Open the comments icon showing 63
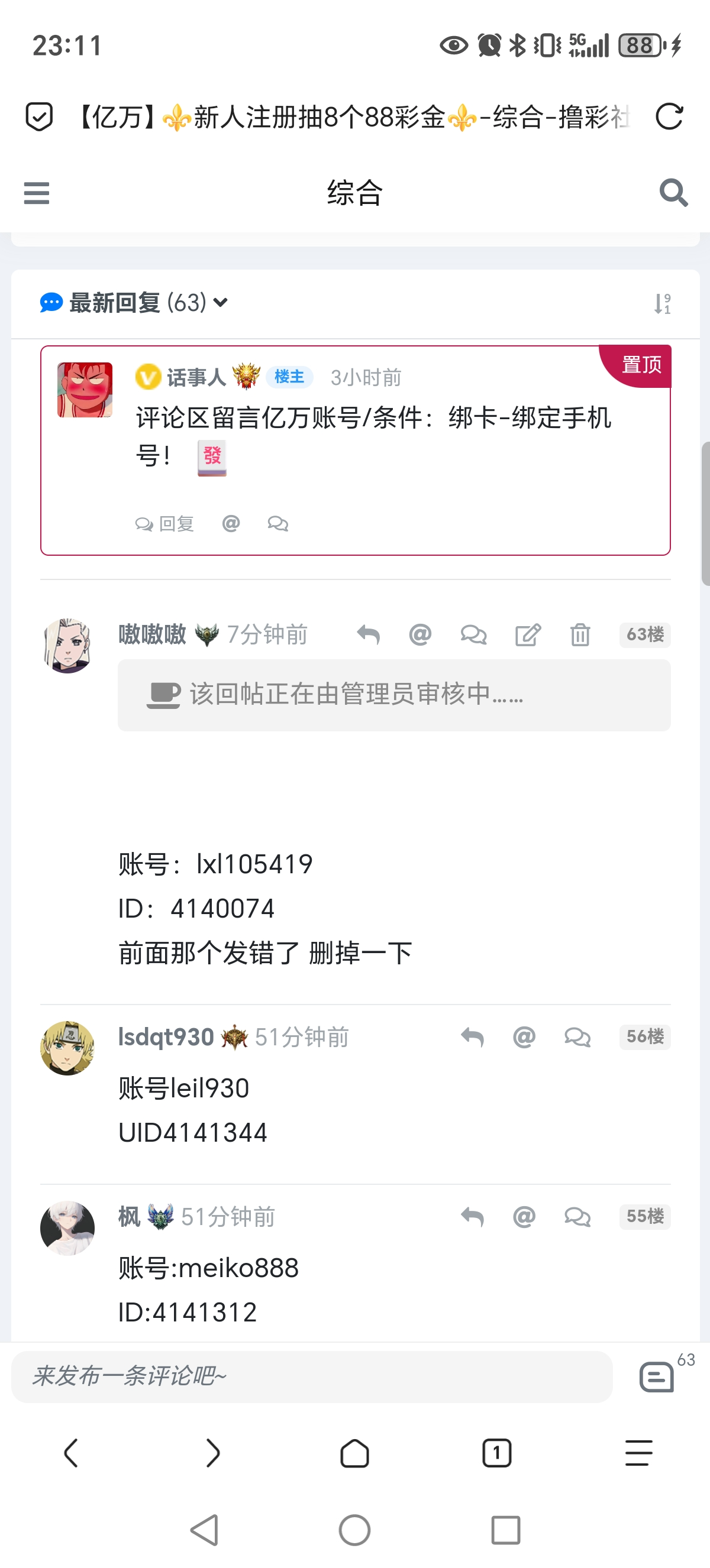The width and height of the screenshot is (710, 1568). click(657, 1376)
